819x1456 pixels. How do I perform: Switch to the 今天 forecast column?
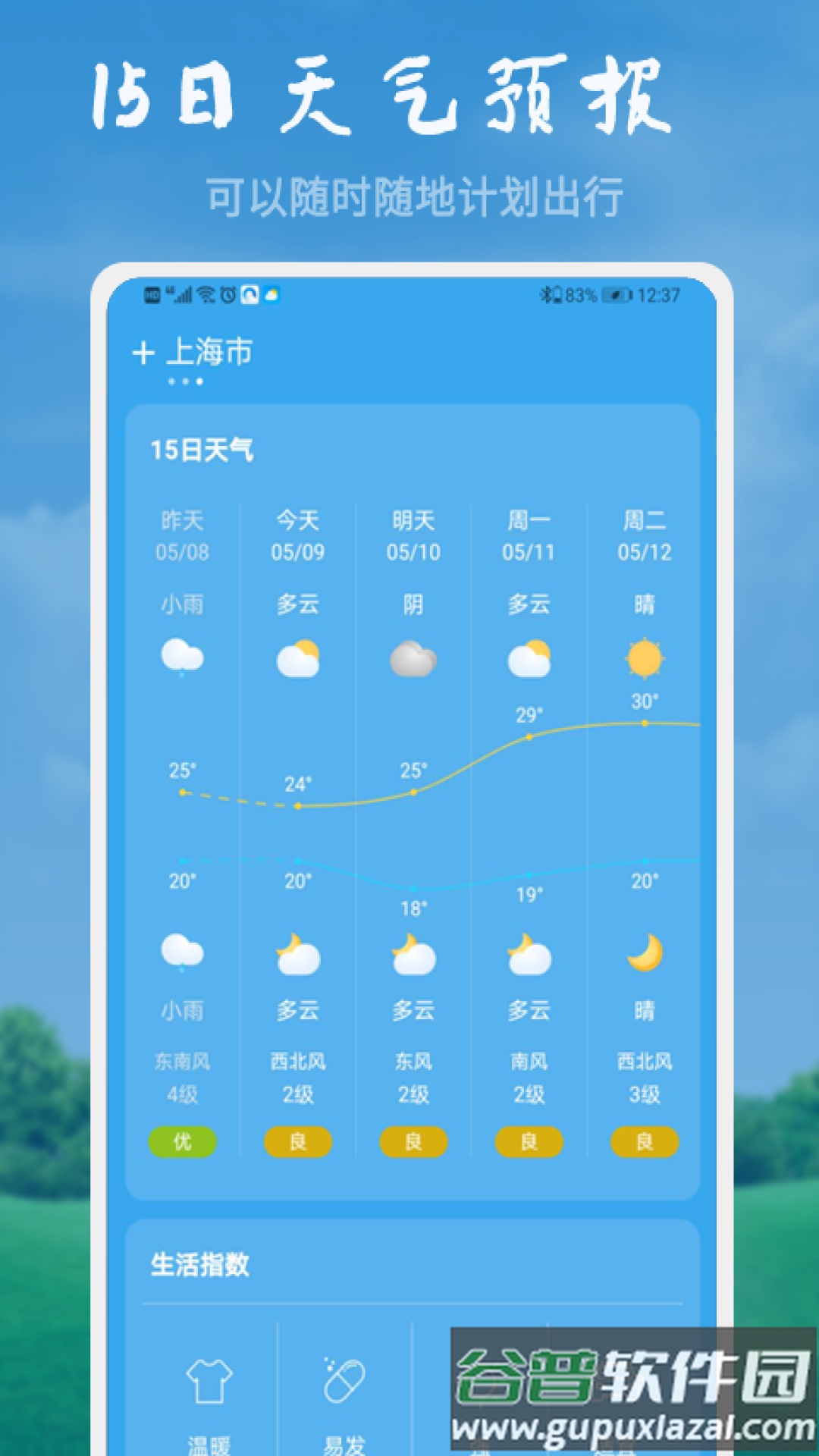[x=298, y=531]
